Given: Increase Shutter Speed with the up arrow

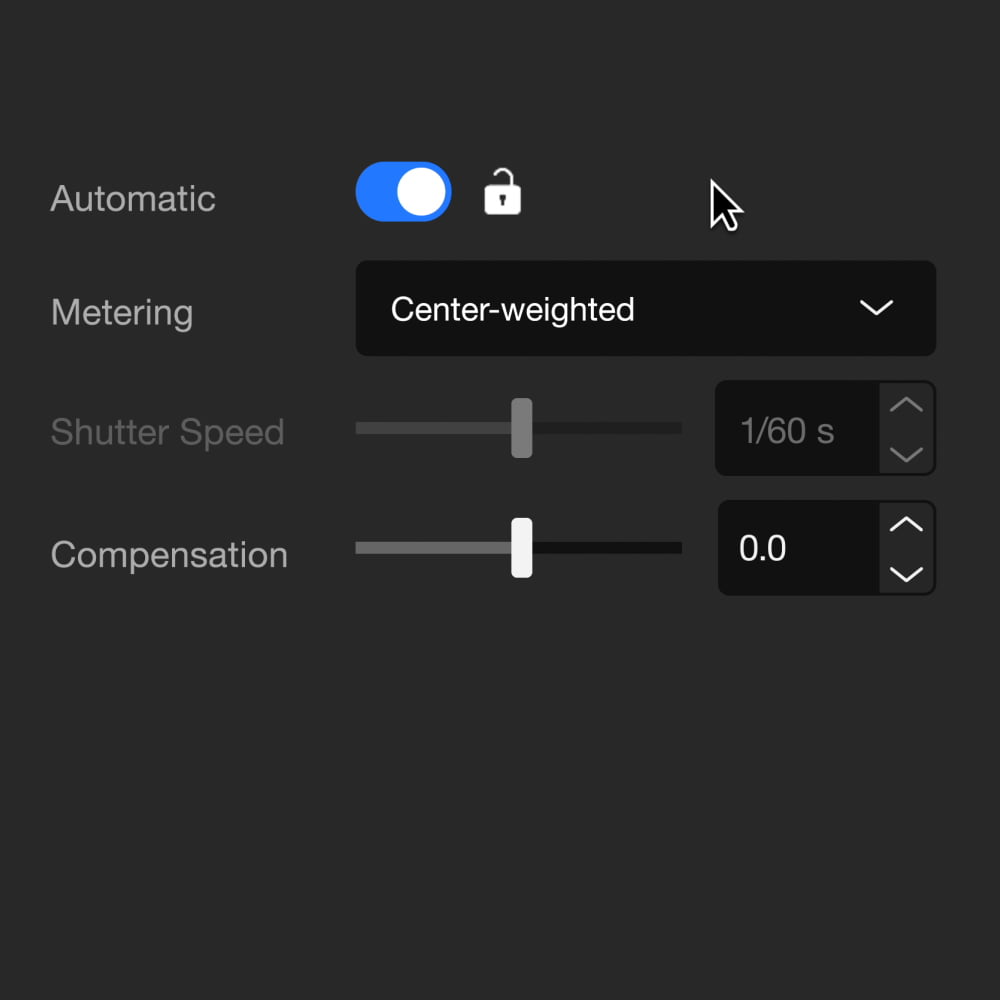Looking at the screenshot, I should (906, 405).
